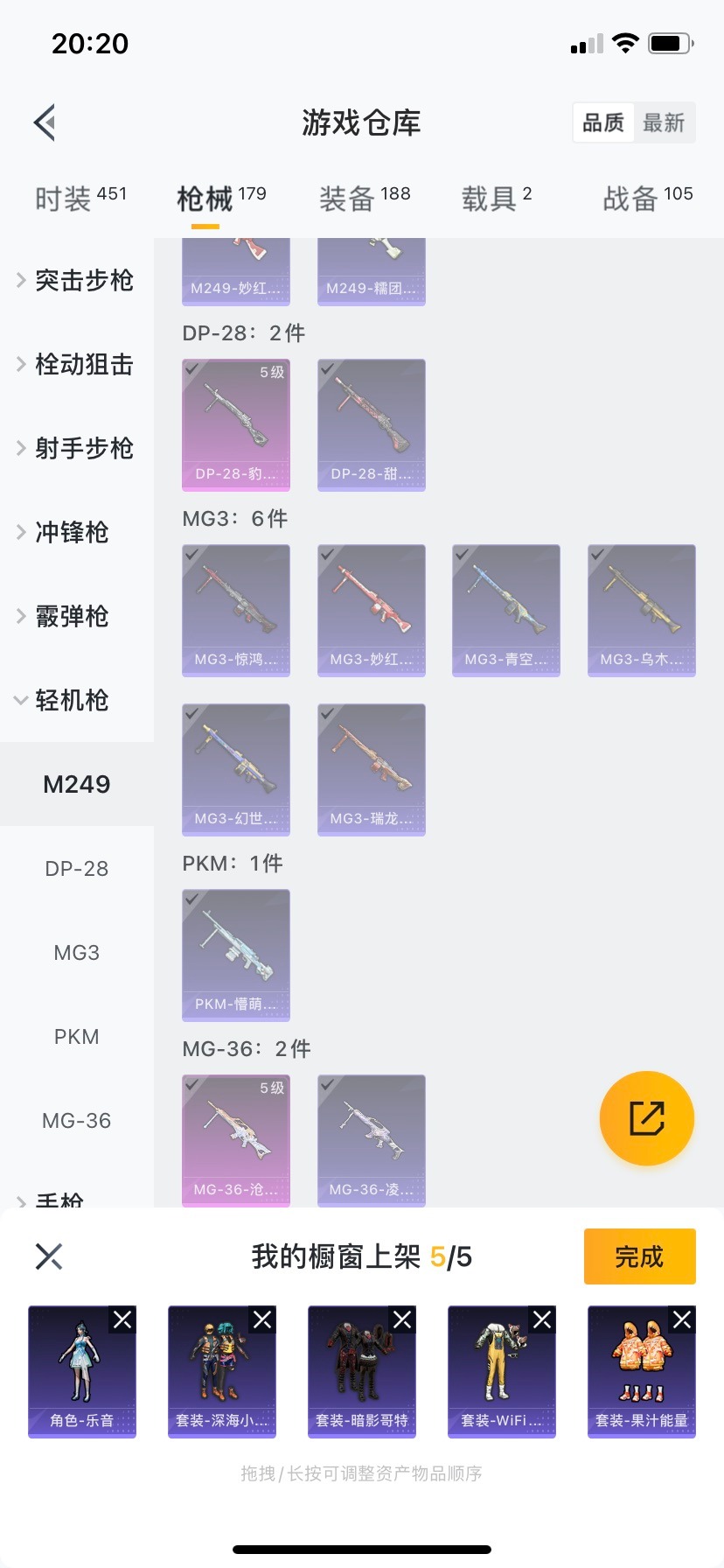The image size is (724, 1568).
Task: Select the DP-28-豹 level 5 skin
Action: 236,424
